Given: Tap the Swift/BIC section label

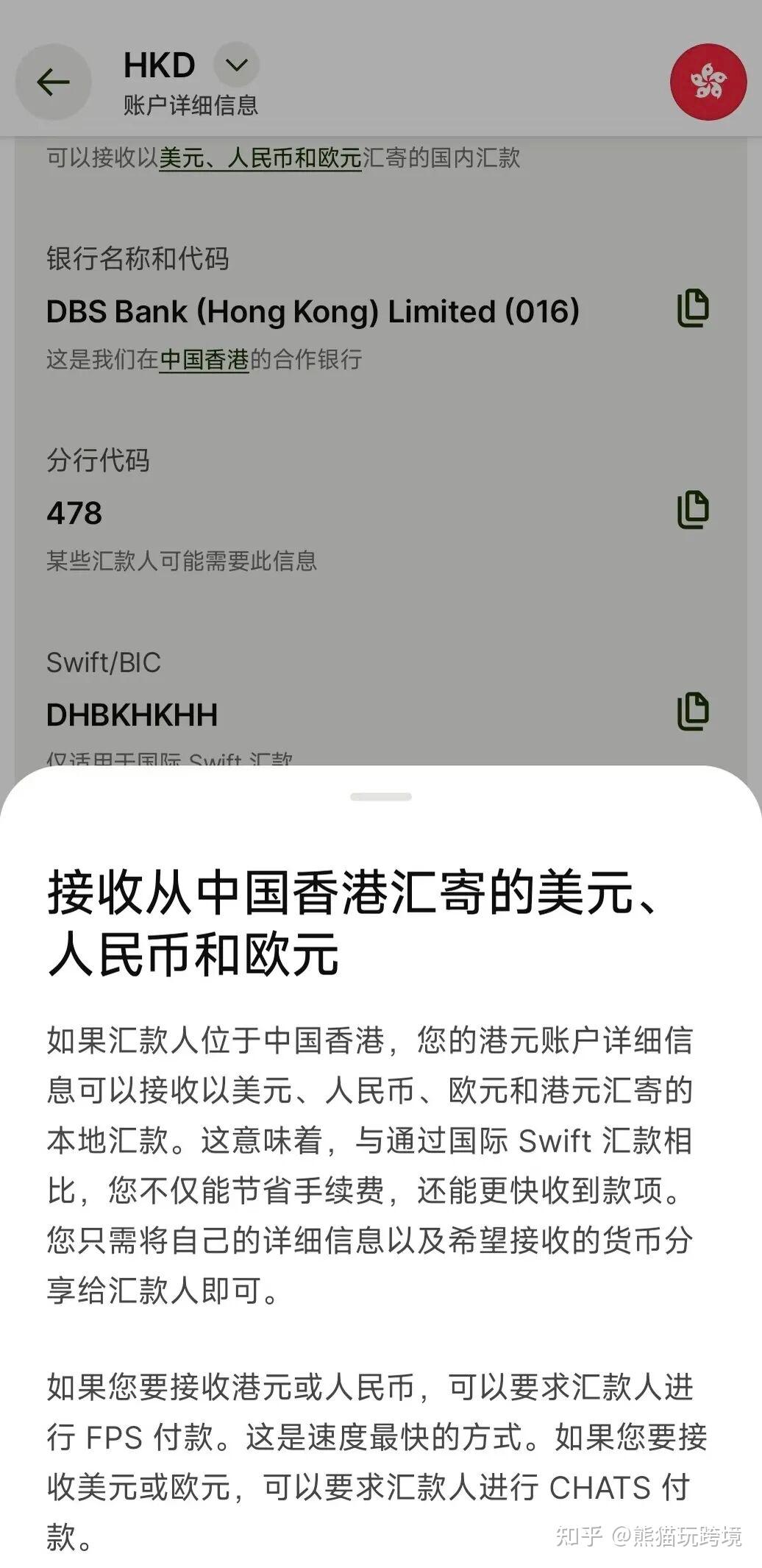Looking at the screenshot, I should tap(104, 661).
